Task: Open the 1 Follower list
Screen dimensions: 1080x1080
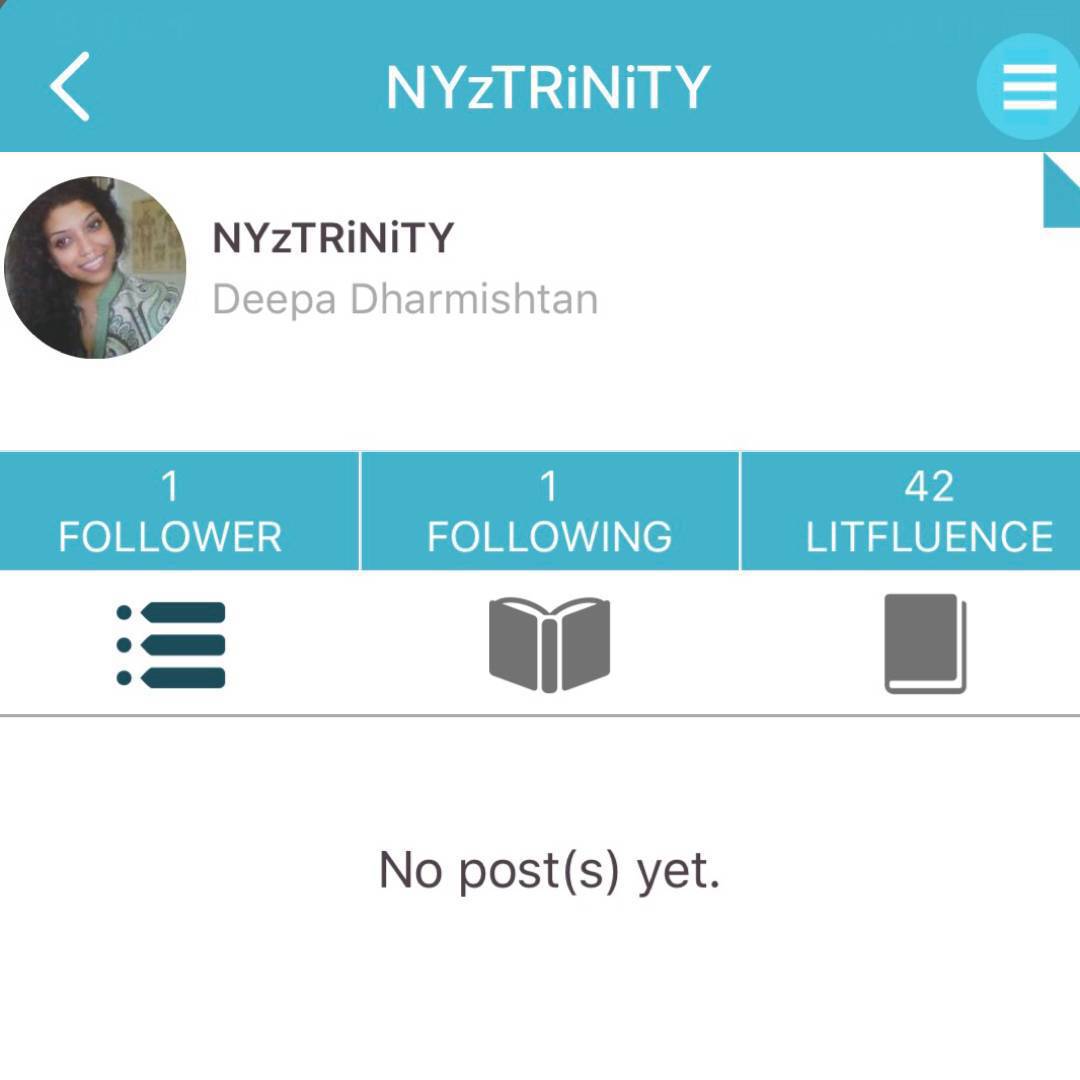Action: [170, 512]
